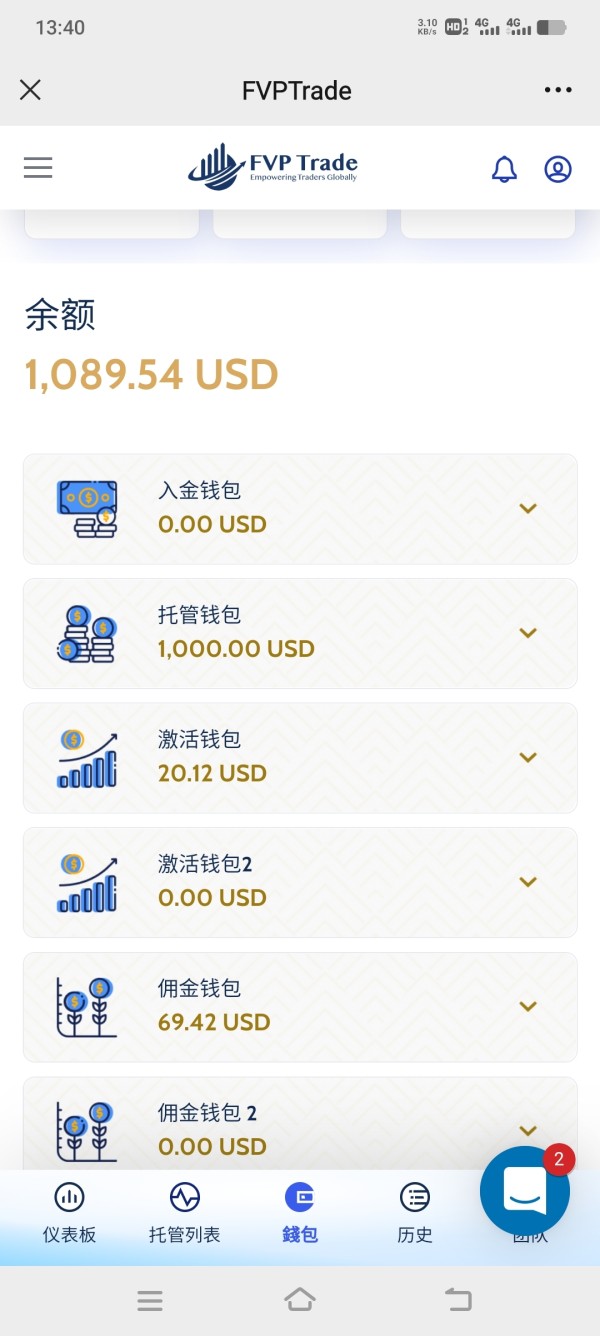Screen dimensions: 600x1336
Task: Switch to the 托管列表 tab
Action: coord(184,1212)
